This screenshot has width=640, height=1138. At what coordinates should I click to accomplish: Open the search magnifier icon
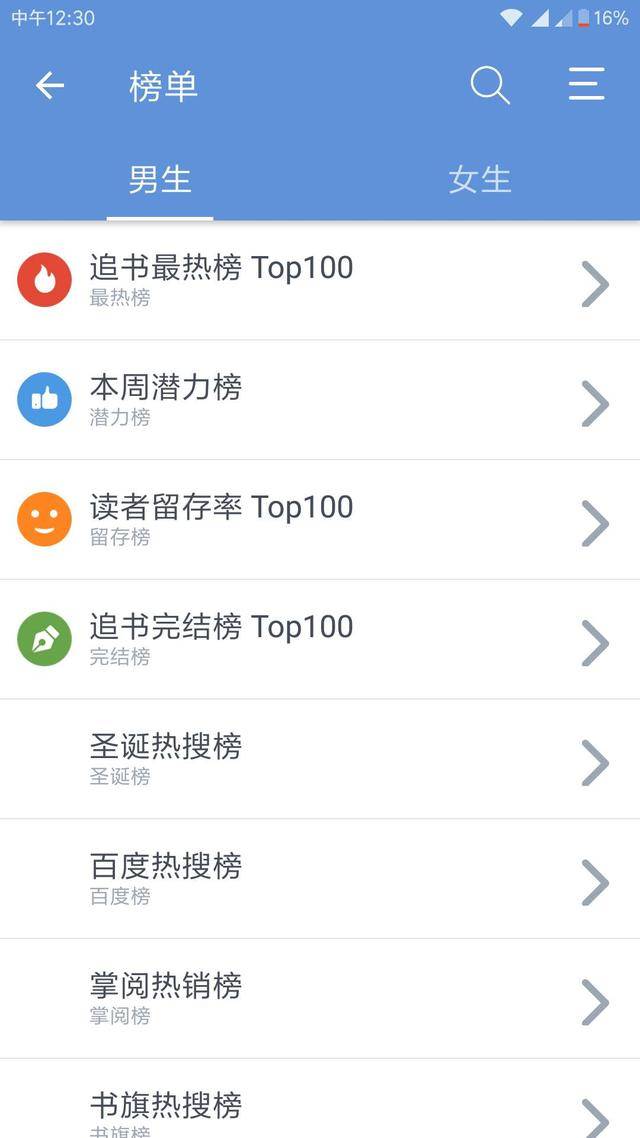[x=490, y=86]
